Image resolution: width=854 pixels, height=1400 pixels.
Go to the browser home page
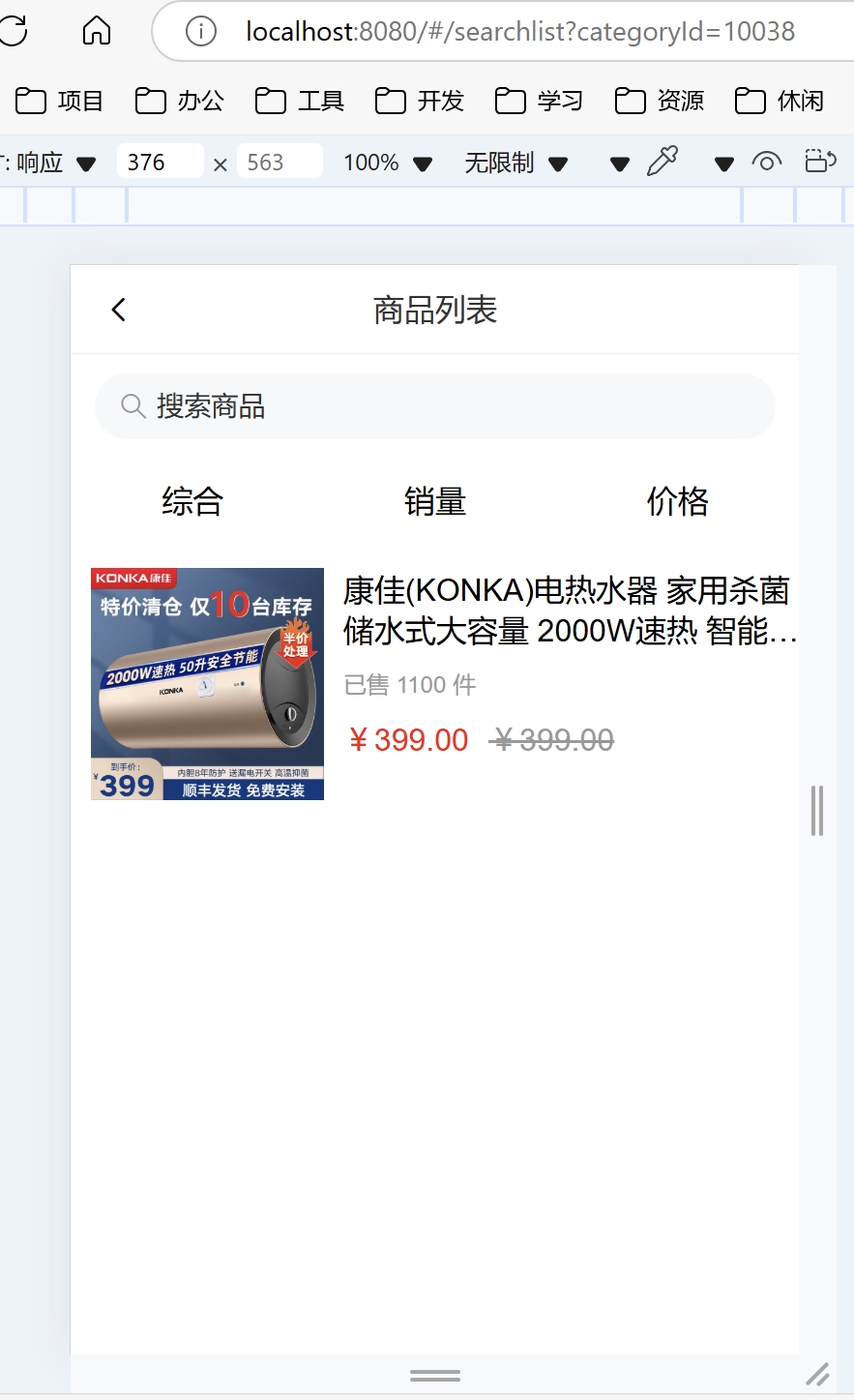[x=97, y=31]
